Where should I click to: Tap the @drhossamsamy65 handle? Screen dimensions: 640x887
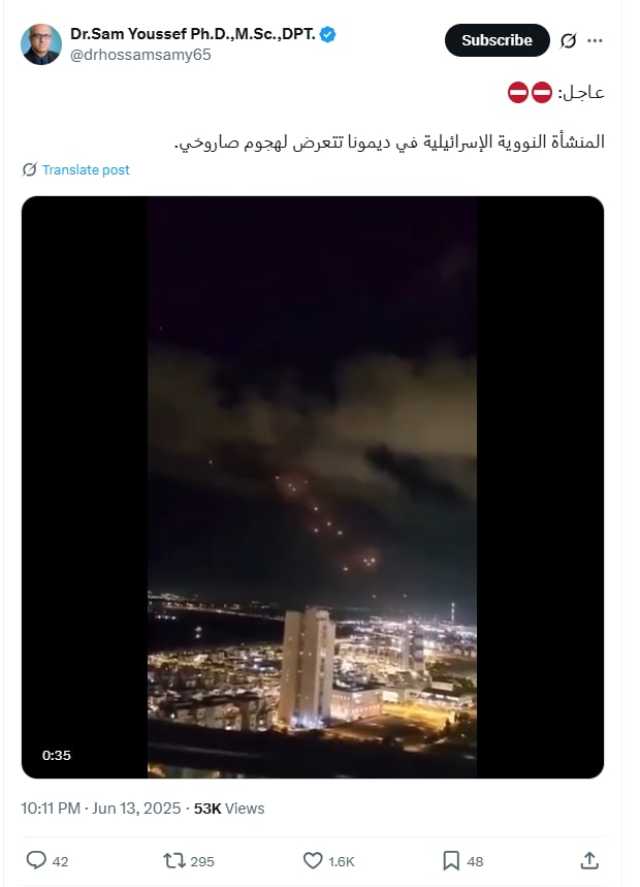pos(140,55)
